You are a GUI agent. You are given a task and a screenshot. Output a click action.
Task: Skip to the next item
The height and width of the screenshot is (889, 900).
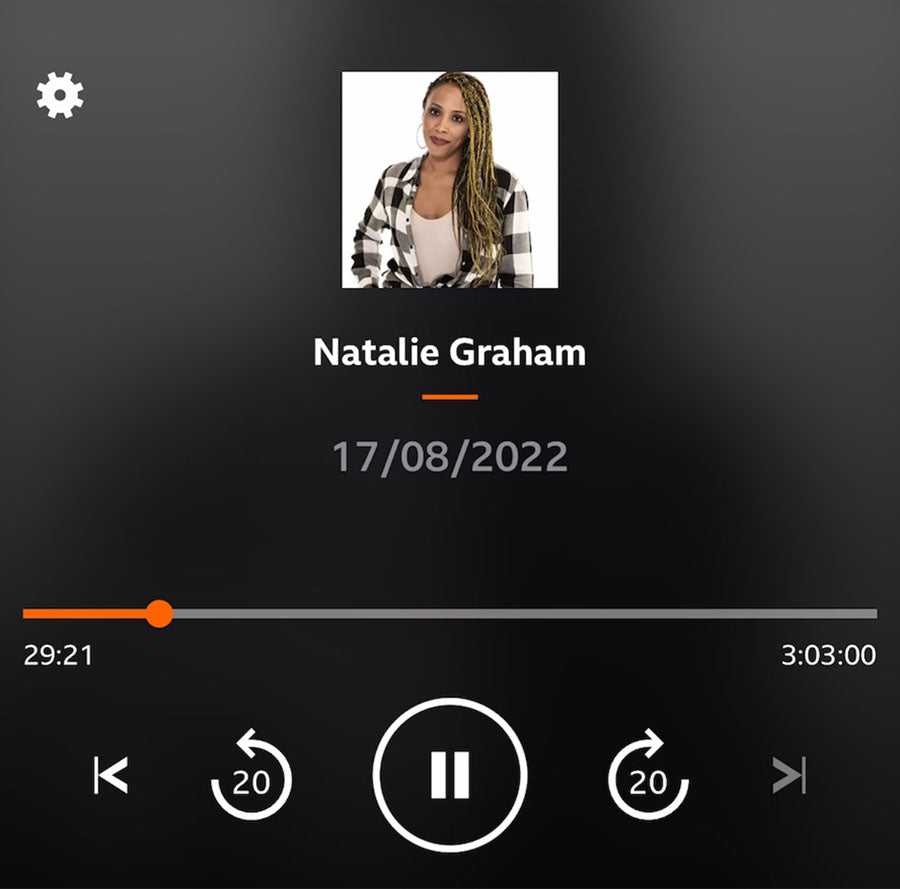789,775
